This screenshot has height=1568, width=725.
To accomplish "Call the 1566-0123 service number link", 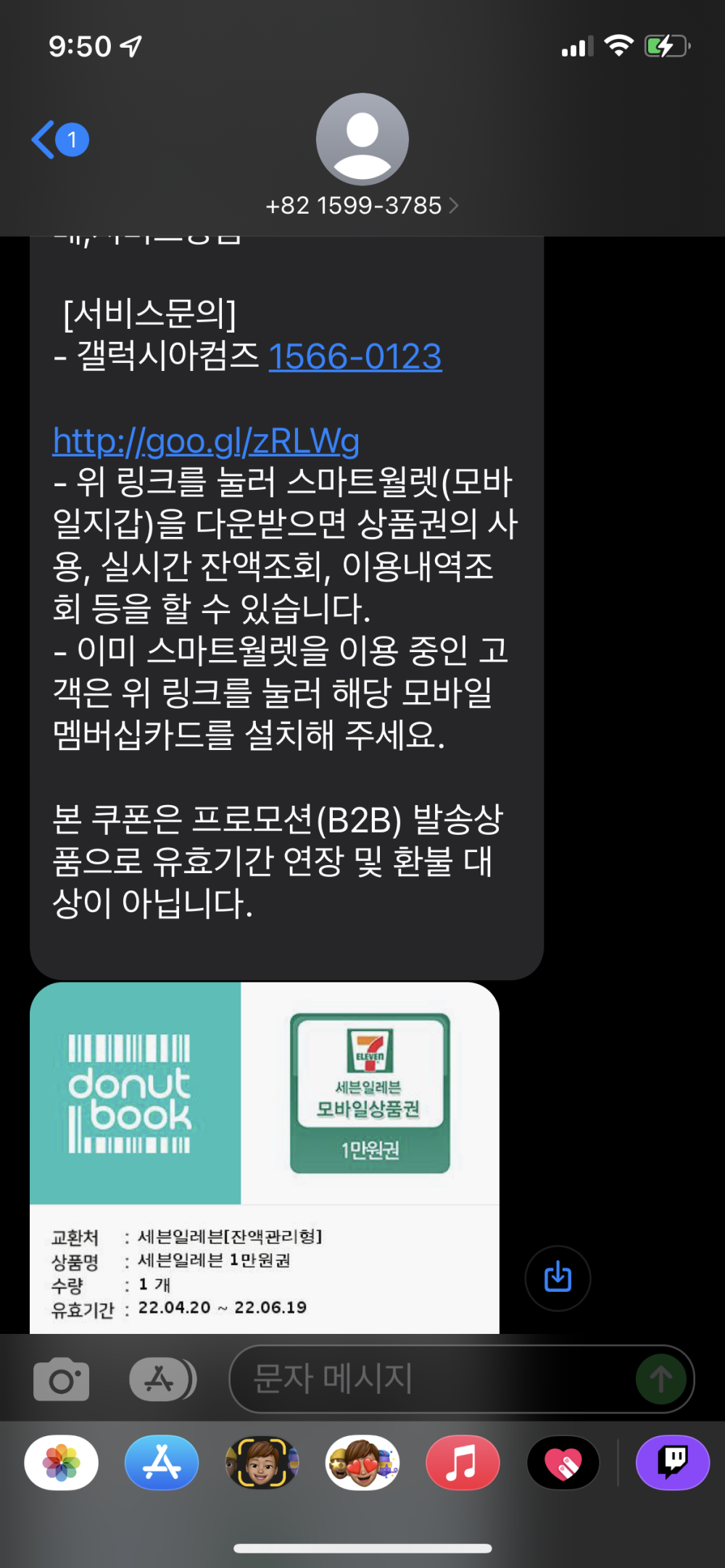I will click(355, 356).
